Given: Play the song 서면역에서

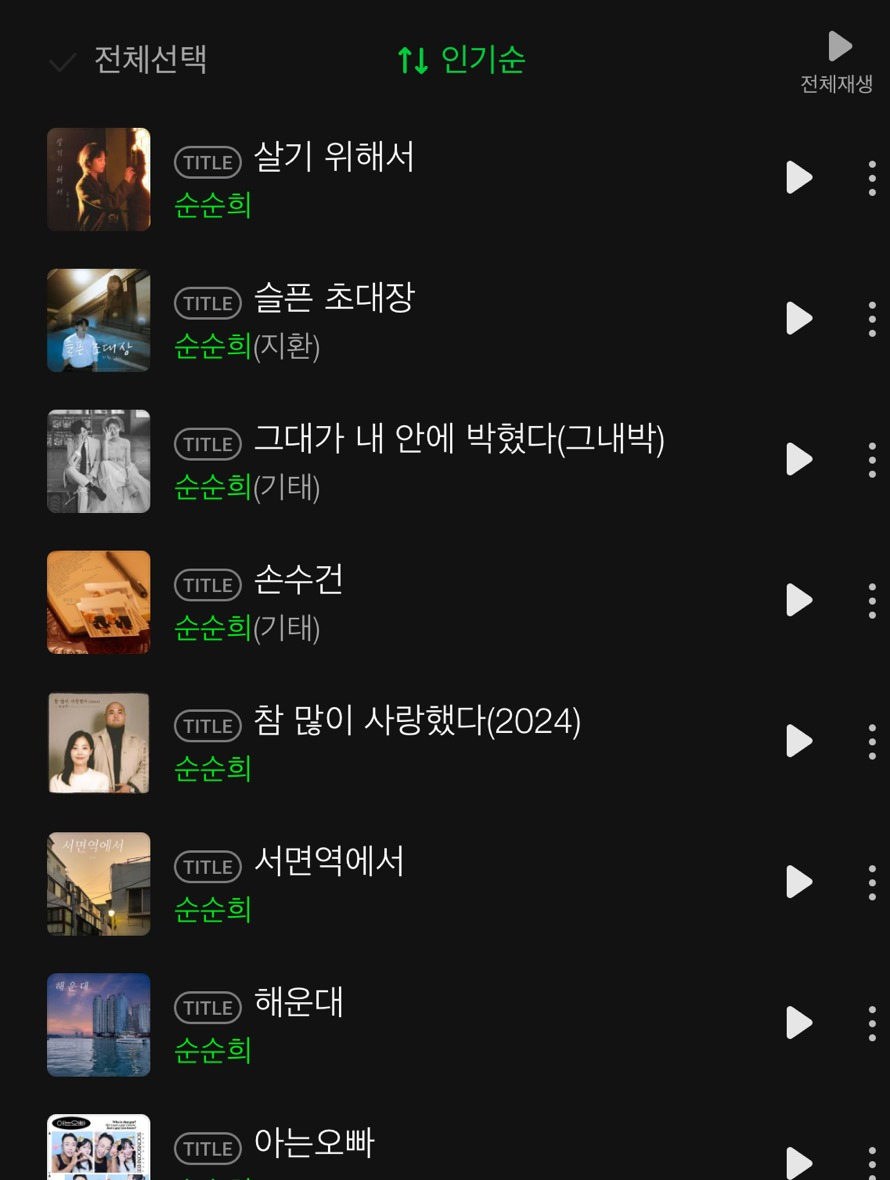Looking at the screenshot, I should click(x=798, y=883).
